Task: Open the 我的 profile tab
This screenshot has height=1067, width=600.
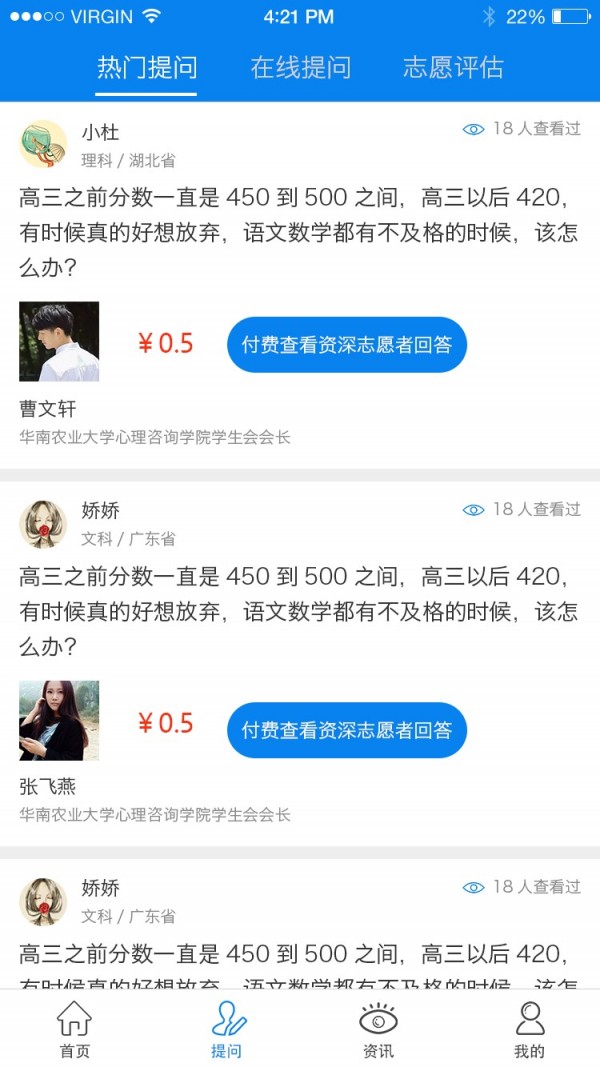Action: click(x=529, y=1029)
